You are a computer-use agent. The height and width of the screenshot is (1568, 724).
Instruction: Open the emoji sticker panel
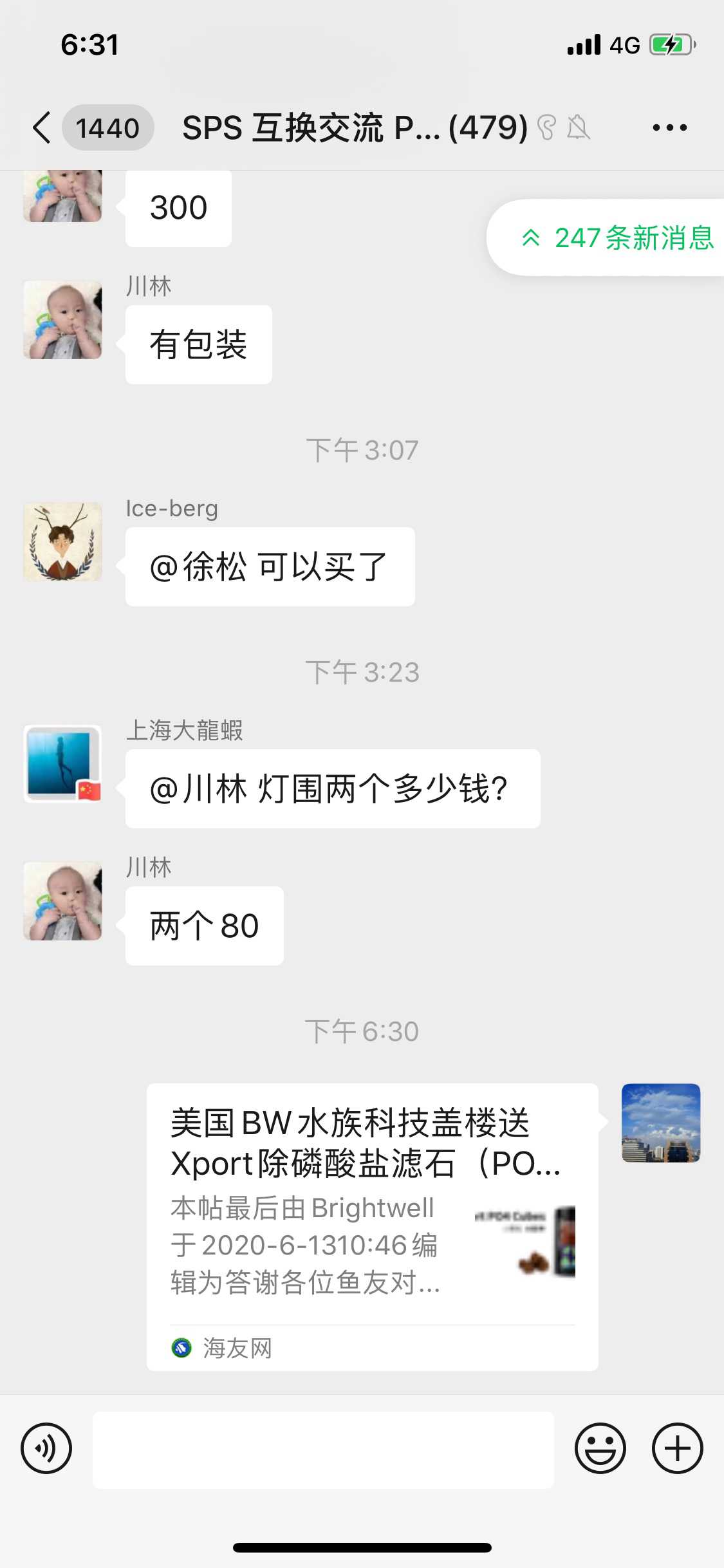pyautogui.click(x=600, y=1448)
